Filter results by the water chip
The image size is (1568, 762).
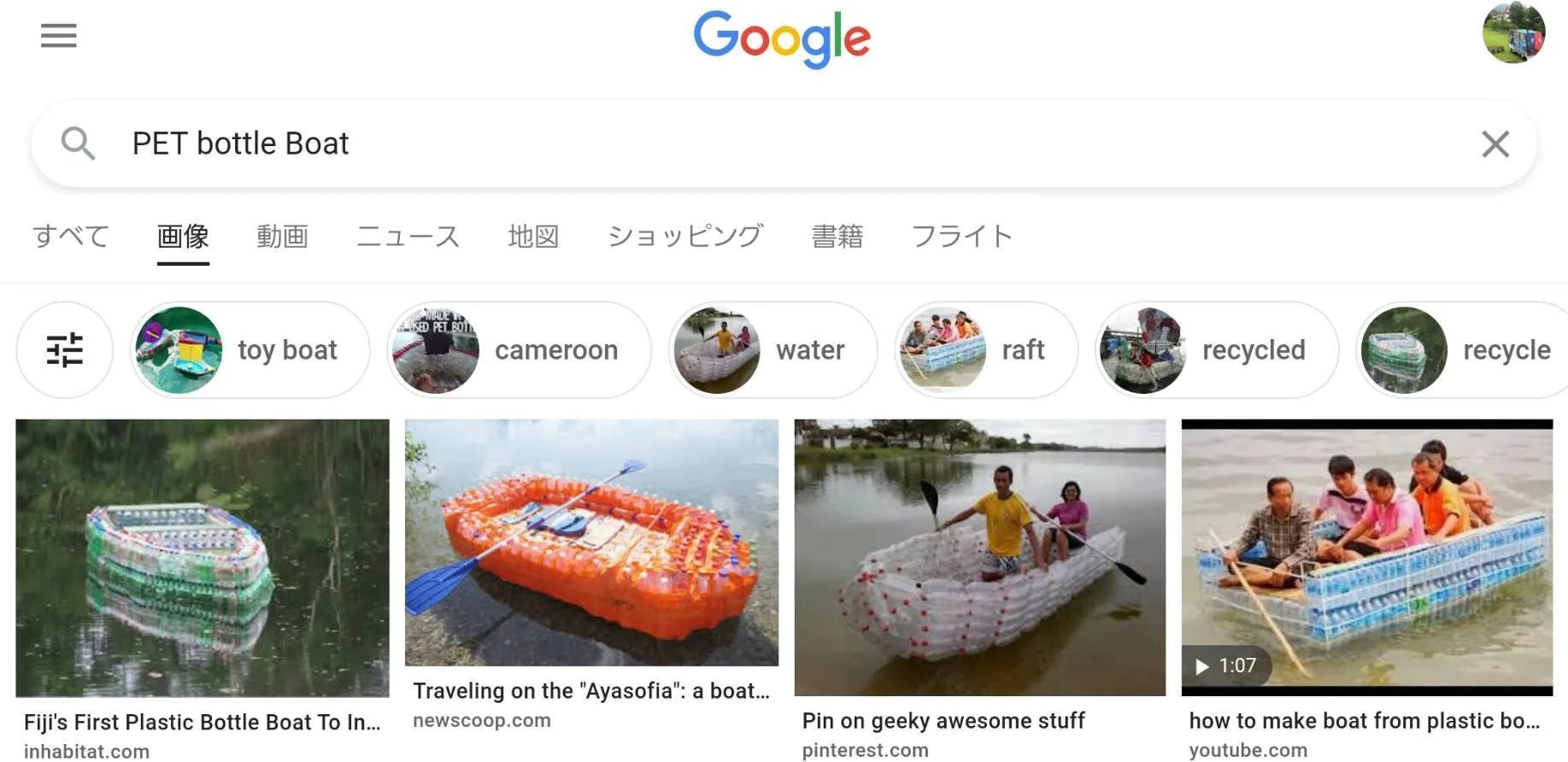click(x=772, y=349)
